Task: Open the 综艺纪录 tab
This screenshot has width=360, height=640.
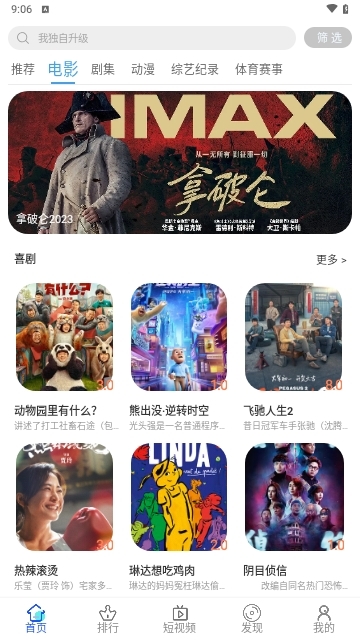Action: pyautogui.click(x=195, y=69)
